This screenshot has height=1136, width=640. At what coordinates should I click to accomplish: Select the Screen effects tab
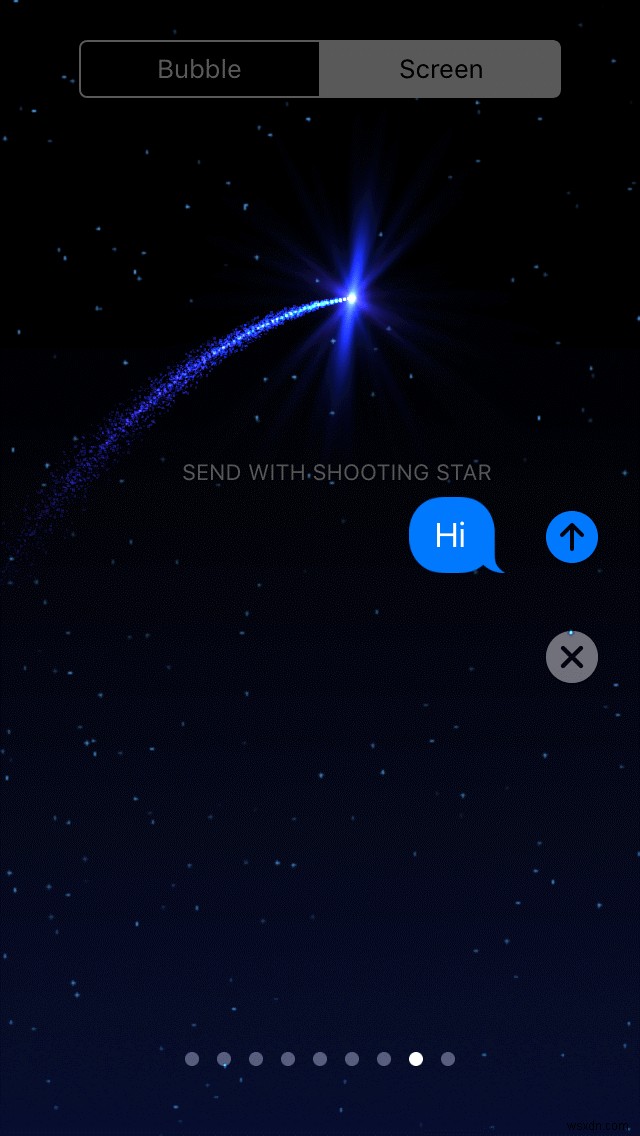(440, 69)
